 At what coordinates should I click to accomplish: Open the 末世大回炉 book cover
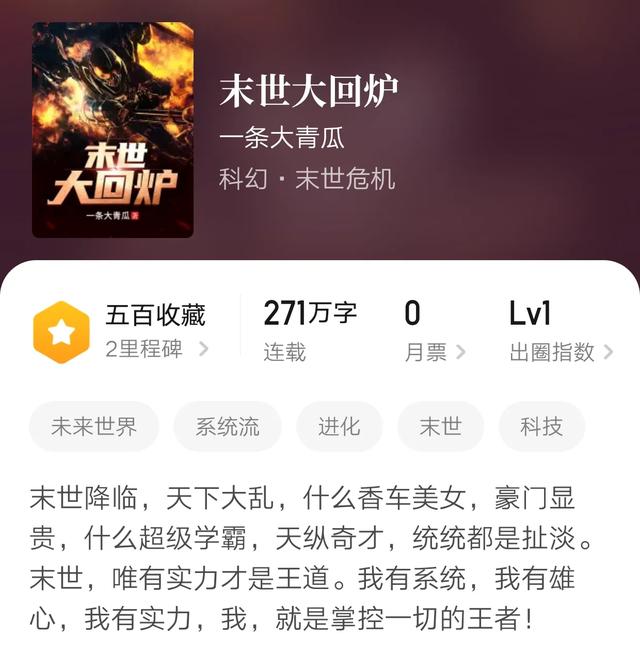pos(113,130)
